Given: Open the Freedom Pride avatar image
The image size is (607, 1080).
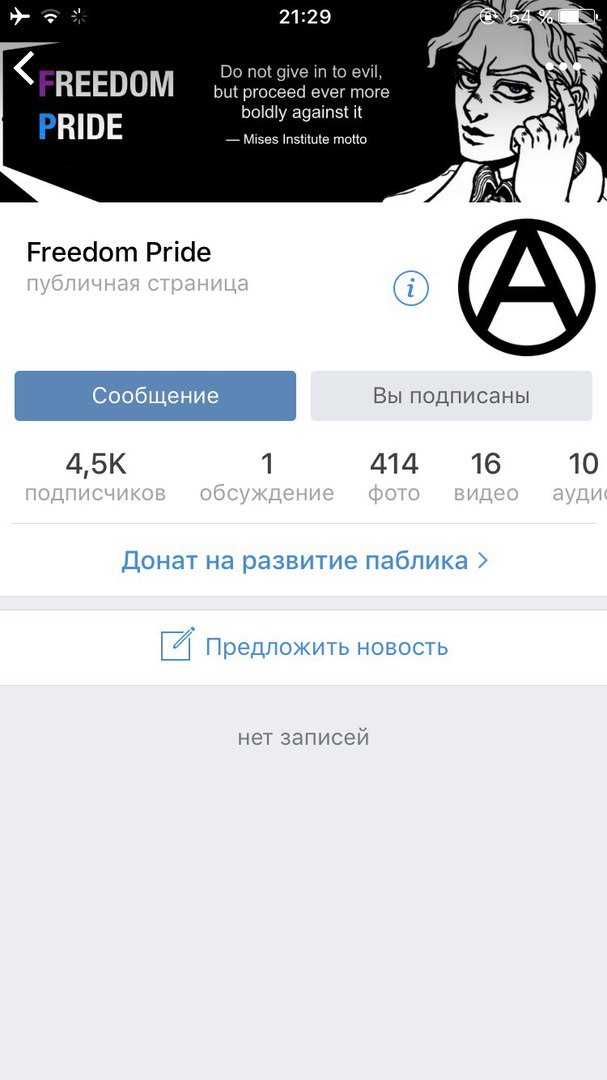Looking at the screenshot, I should point(526,287).
